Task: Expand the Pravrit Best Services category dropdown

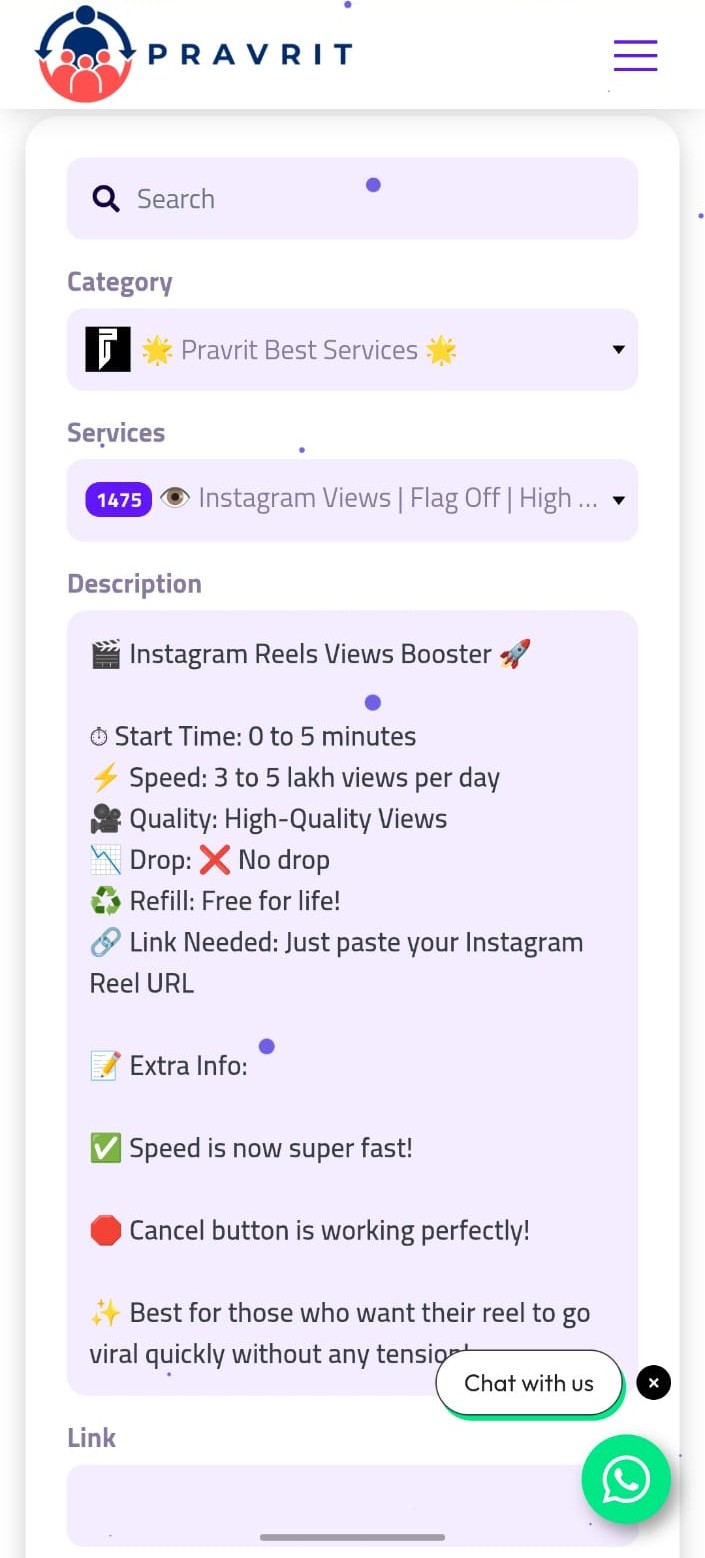Action: point(352,349)
